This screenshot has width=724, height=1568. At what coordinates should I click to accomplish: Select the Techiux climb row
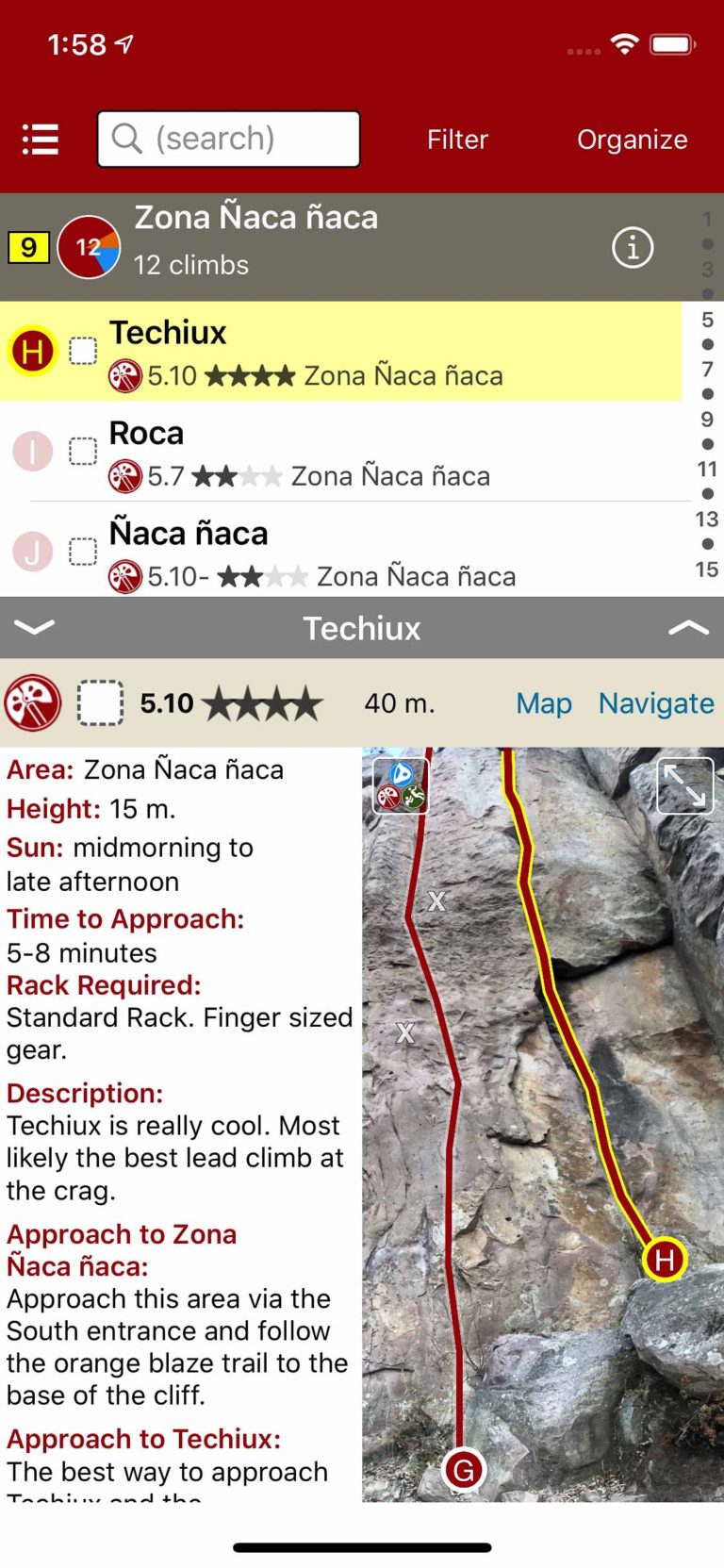[x=377, y=352]
